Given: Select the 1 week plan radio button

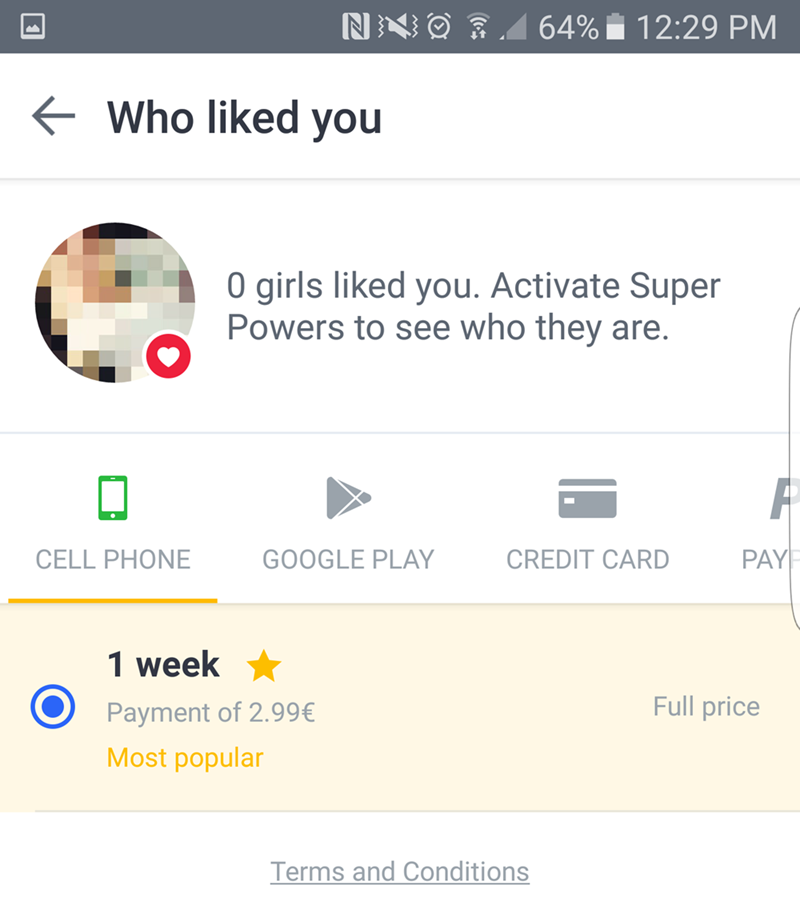Looking at the screenshot, I should pyautogui.click(x=53, y=708).
